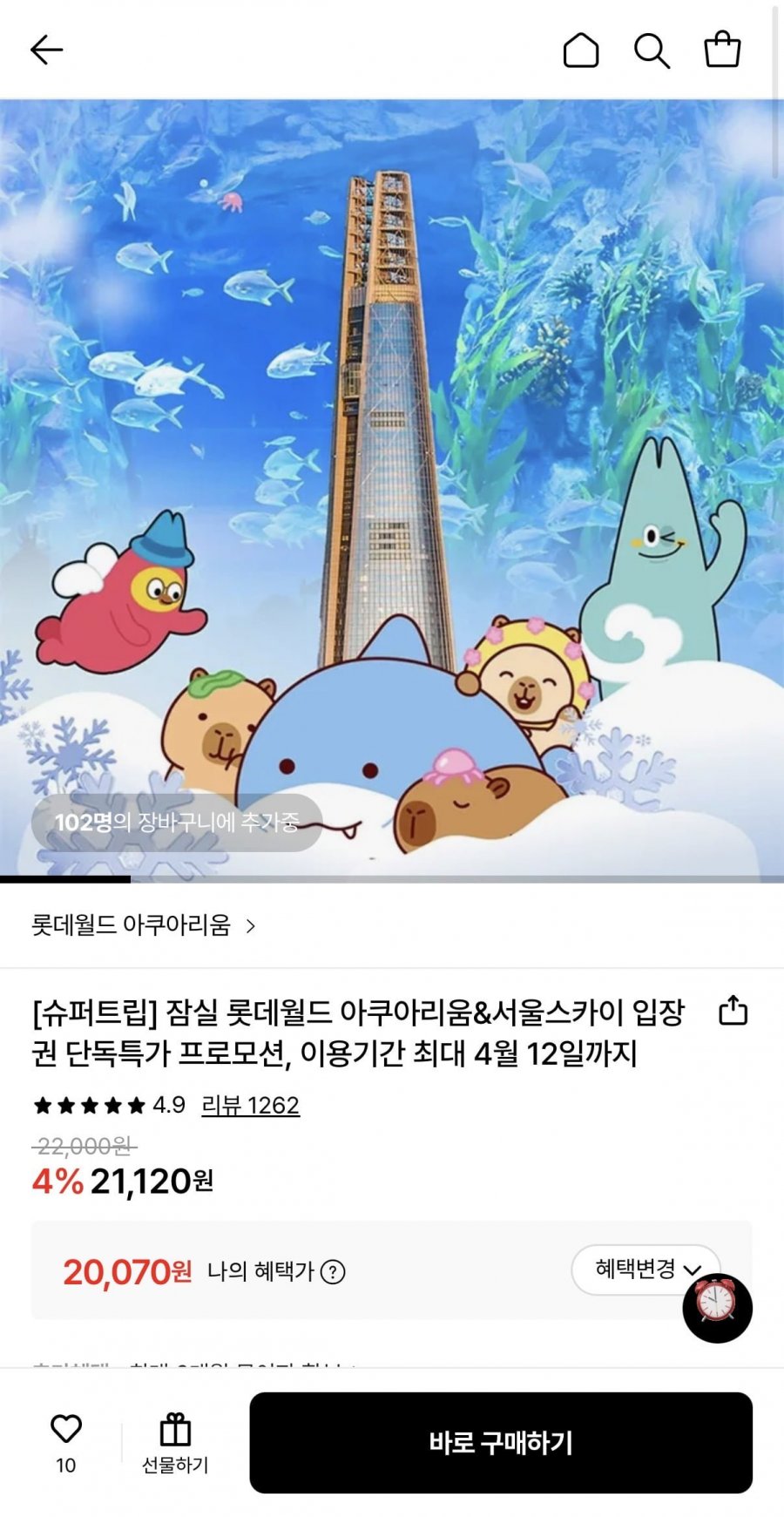Share this product
Image resolution: width=784 pixels, height=1517 pixels.
coord(733,1011)
